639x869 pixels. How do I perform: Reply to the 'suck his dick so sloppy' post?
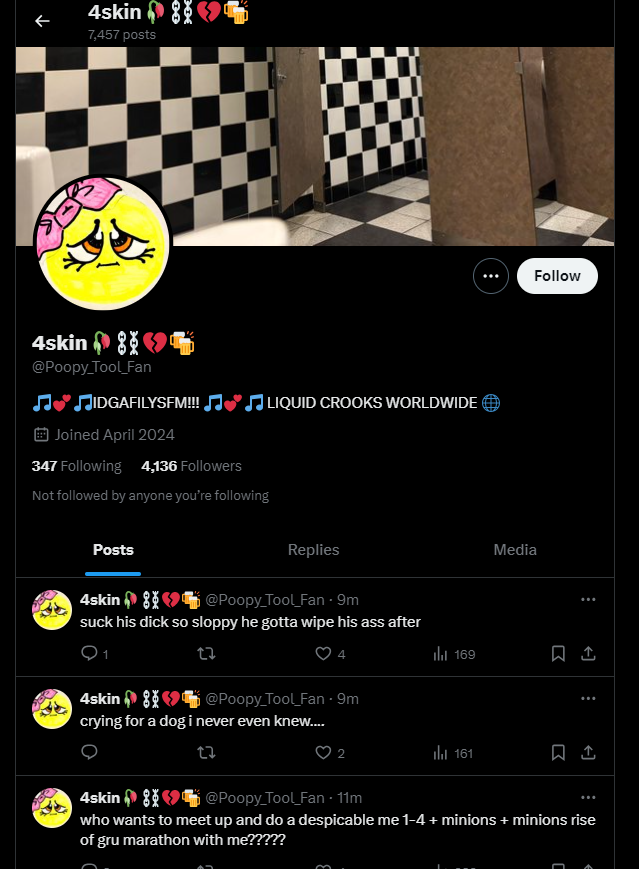(x=89, y=654)
